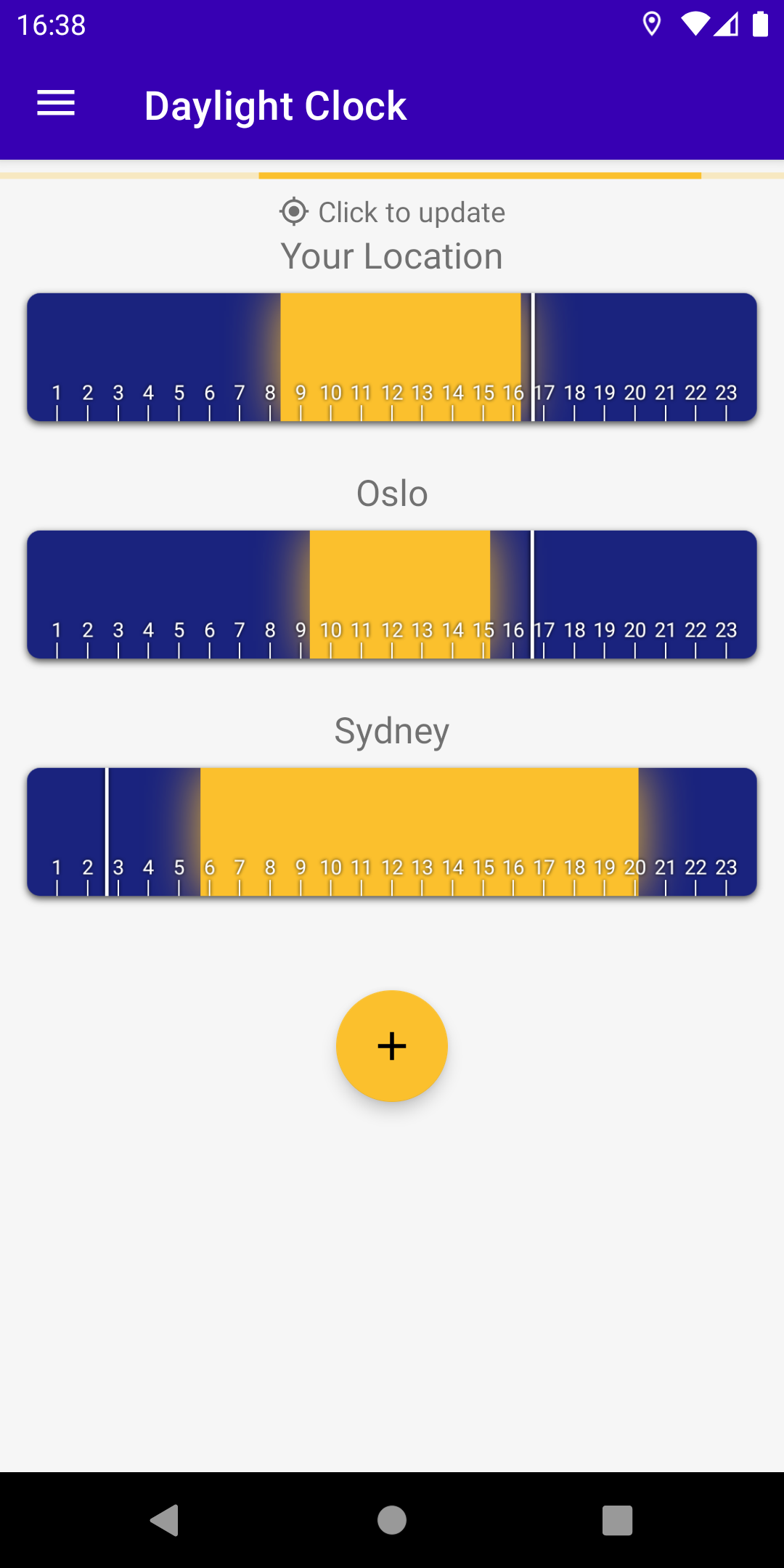Screen dimensions: 784x1568
Task: Open the Oslo daylight card
Action: click(x=392, y=595)
